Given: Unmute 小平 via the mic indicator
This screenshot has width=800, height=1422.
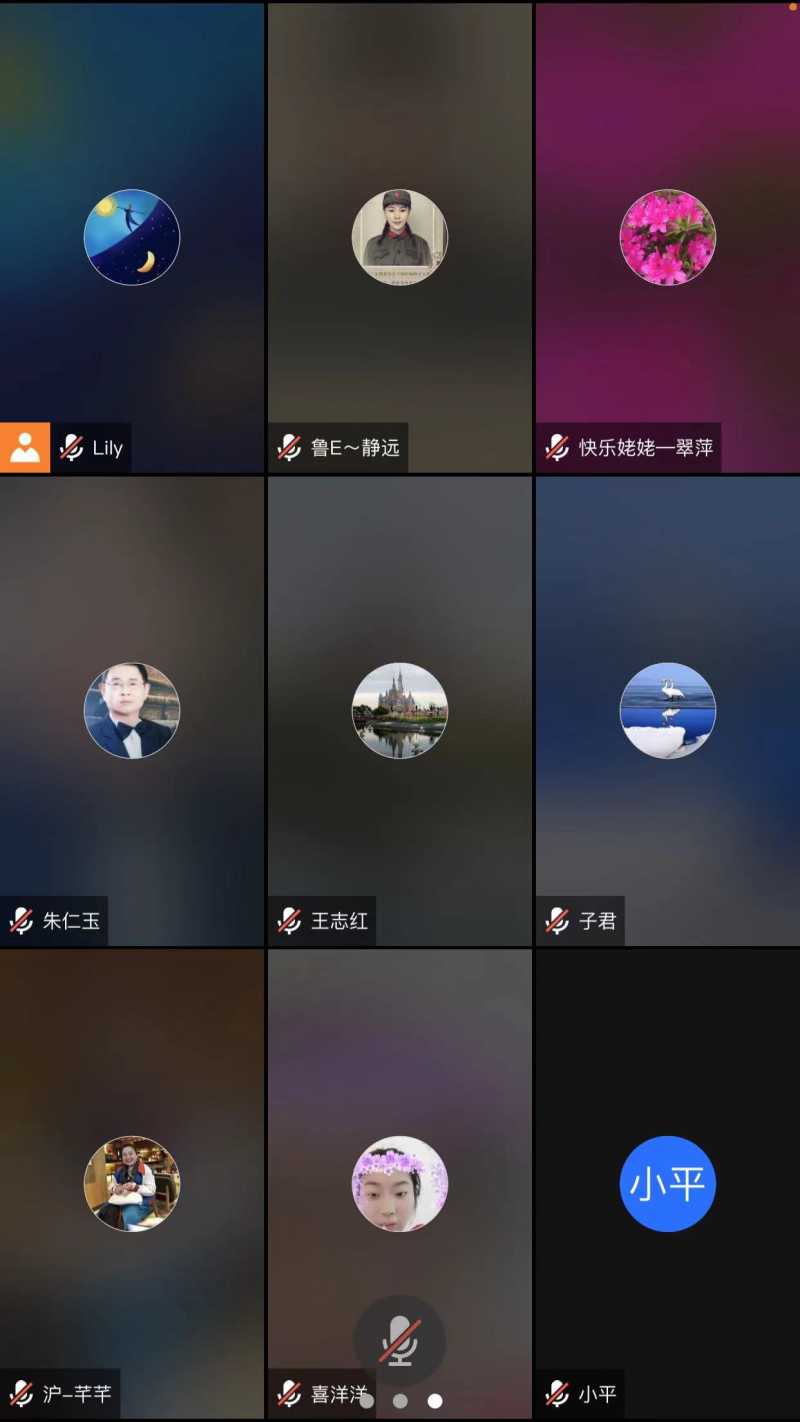Looking at the screenshot, I should tap(556, 1392).
